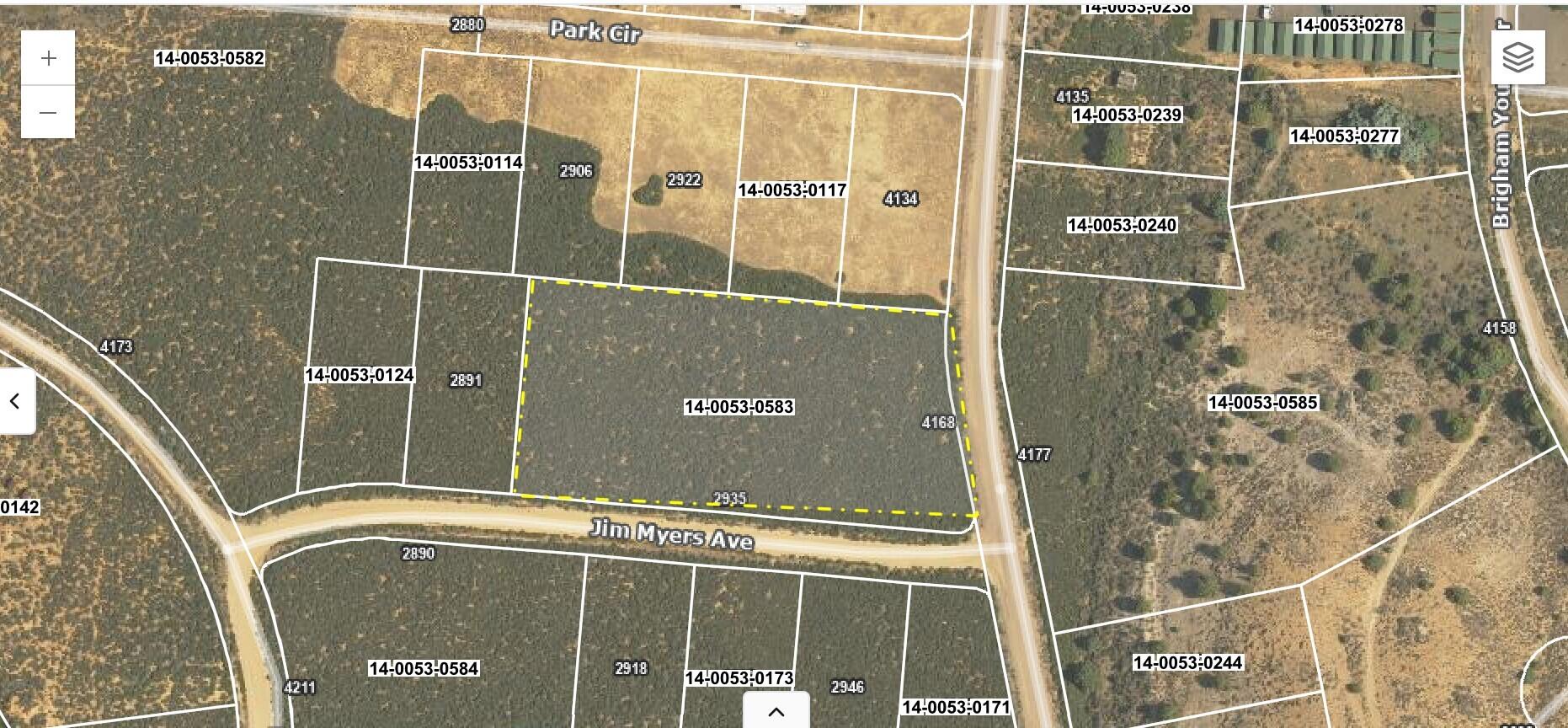This screenshot has height=728, width=1568.
Task: Select parcel 14-0053-0240
Action: pyautogui.click(x=1121, y=225)
